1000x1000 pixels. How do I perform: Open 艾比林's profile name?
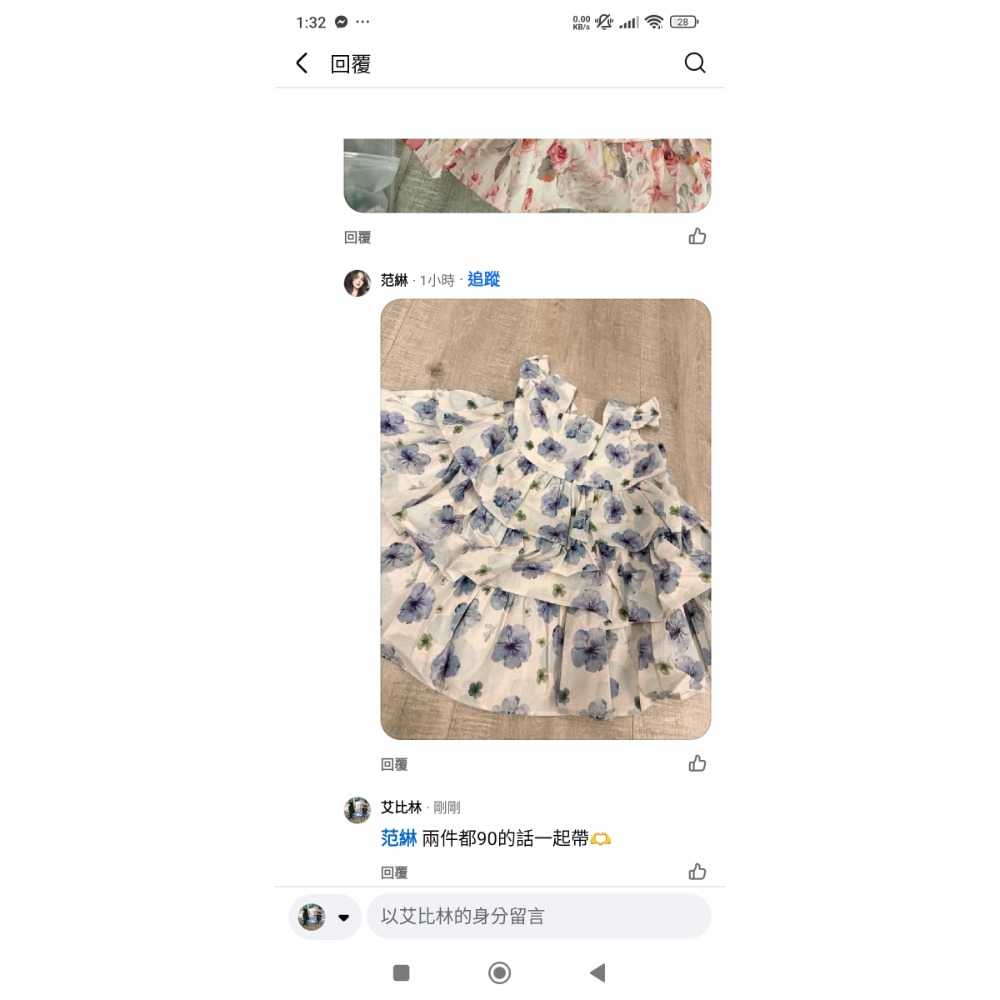tap(401, 808)
